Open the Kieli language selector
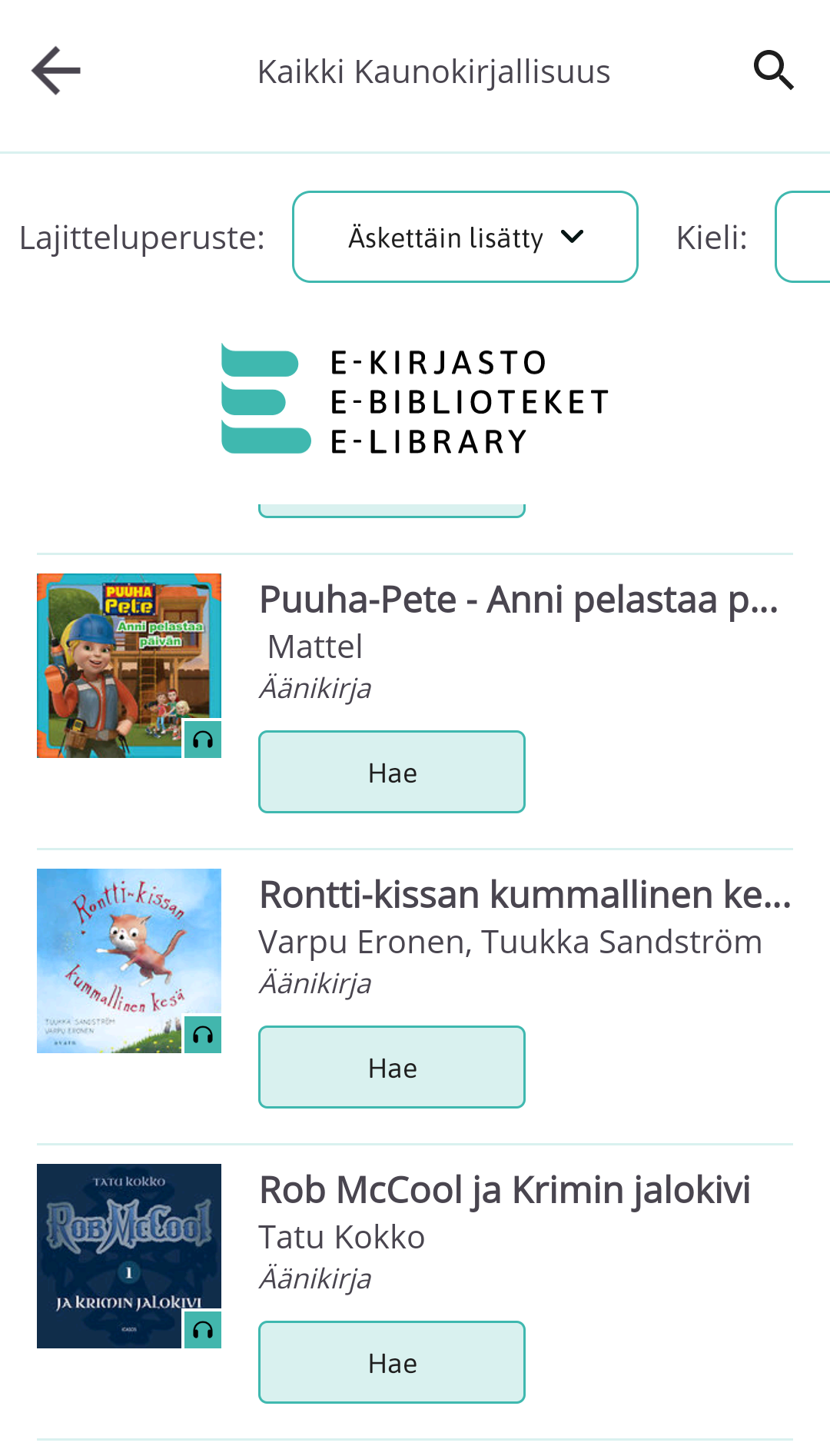 807,236
